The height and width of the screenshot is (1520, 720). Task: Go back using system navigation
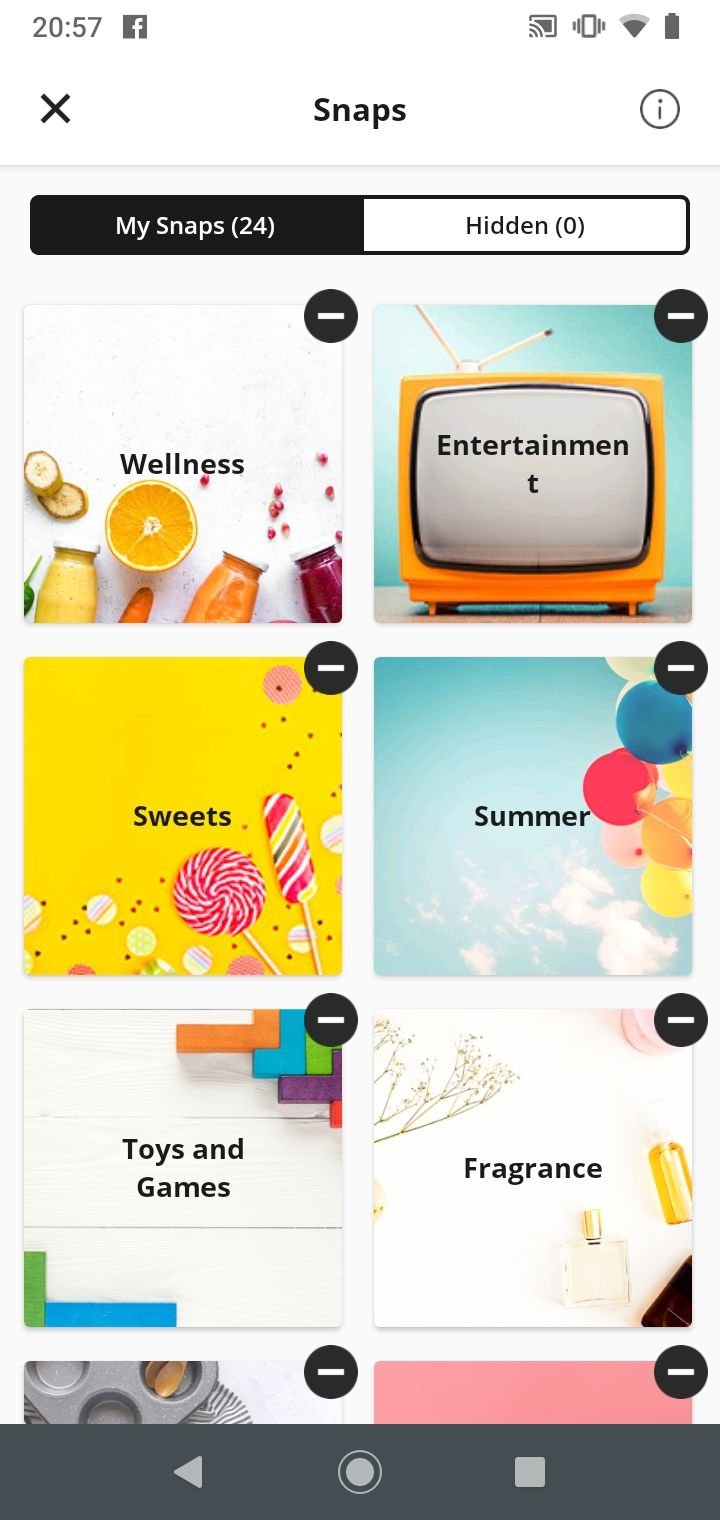[x=188, y=1472]
